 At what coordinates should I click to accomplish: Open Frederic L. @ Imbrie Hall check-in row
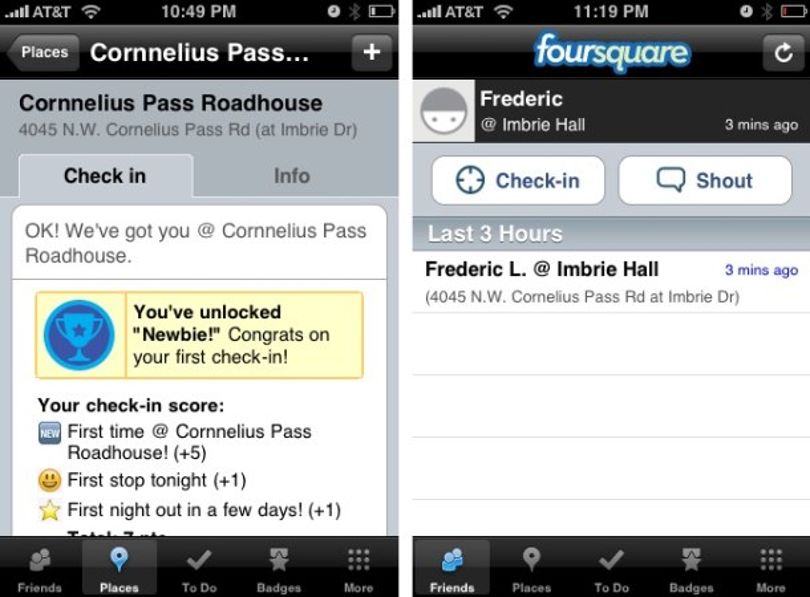point(611,282)
